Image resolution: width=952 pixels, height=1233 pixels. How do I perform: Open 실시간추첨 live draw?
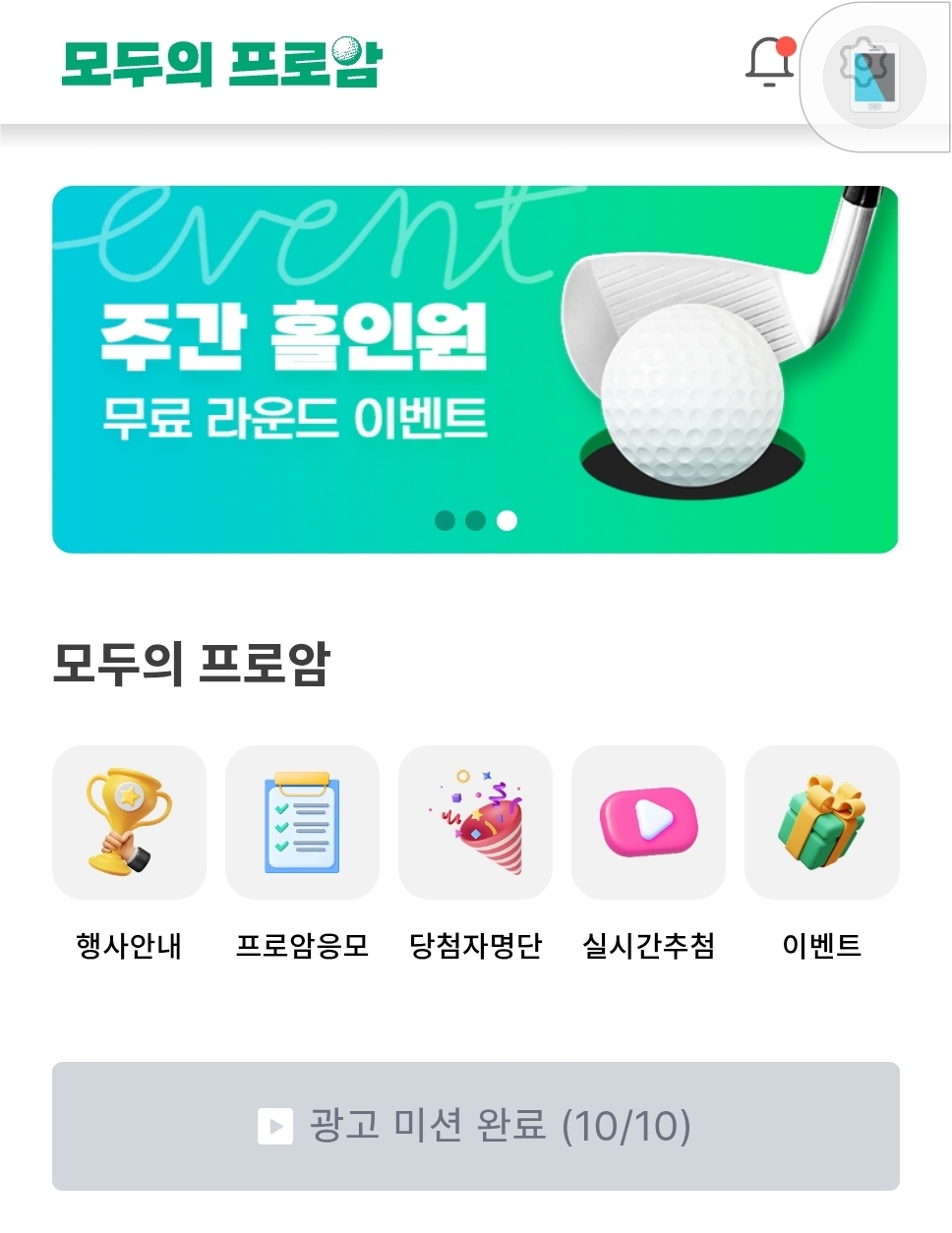click(648, 822)
